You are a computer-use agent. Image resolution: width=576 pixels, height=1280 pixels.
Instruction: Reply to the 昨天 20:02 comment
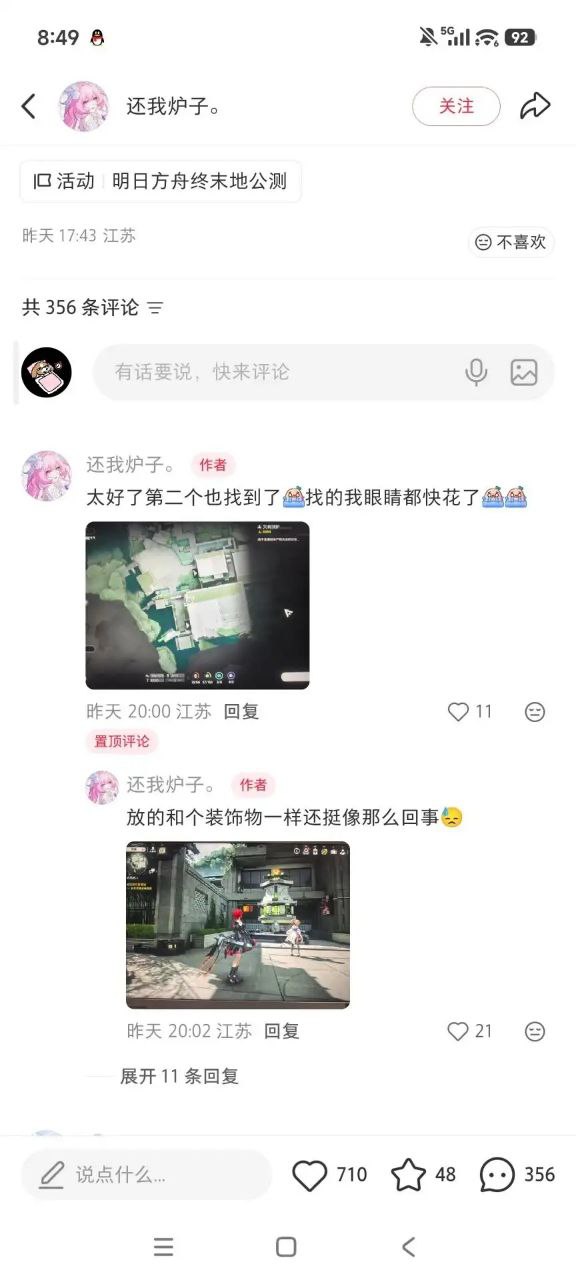coord(281,1031)
